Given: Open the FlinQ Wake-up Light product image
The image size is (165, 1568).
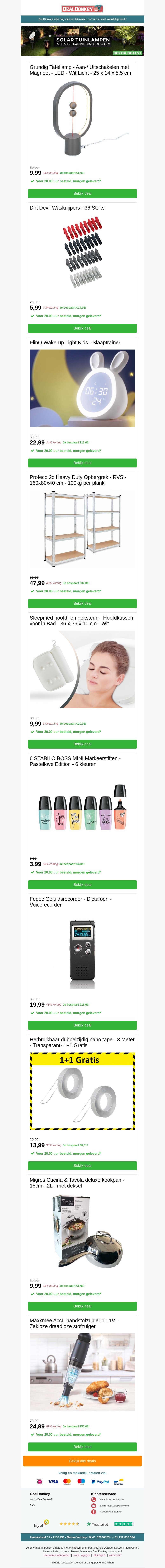Looking at the screenshot, I should coord(82,388).
